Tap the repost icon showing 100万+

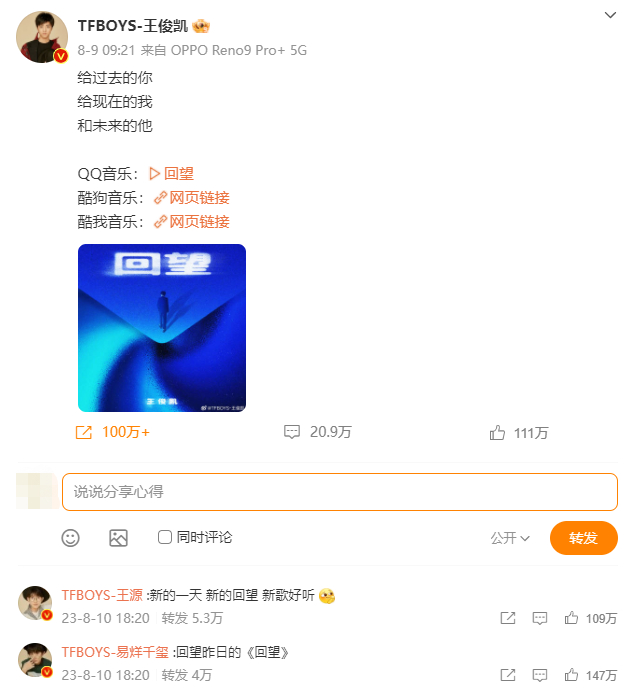tap(84, 432)
